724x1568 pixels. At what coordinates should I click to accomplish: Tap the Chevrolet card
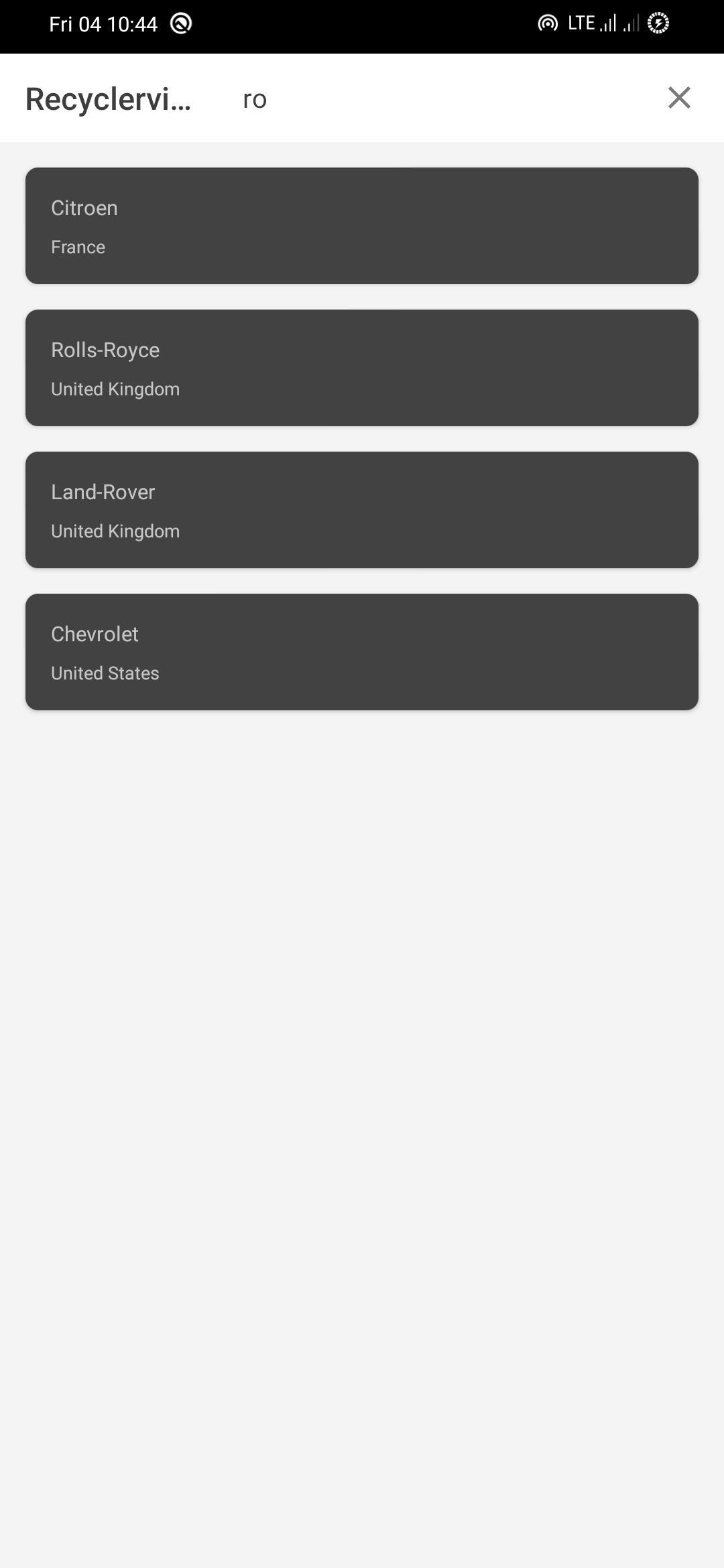362,651
